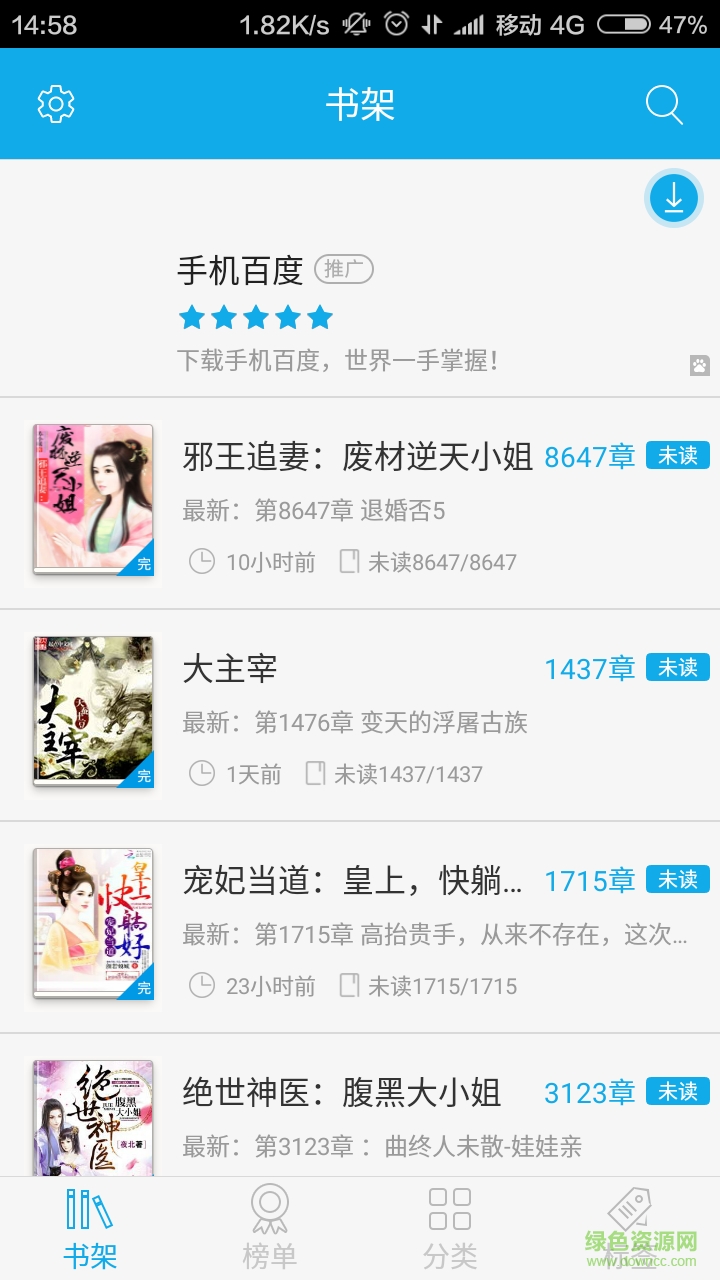Screen dimensions: 720x1280
Task: Click the clock icon beside 10小时前
Action: (200, 561)
